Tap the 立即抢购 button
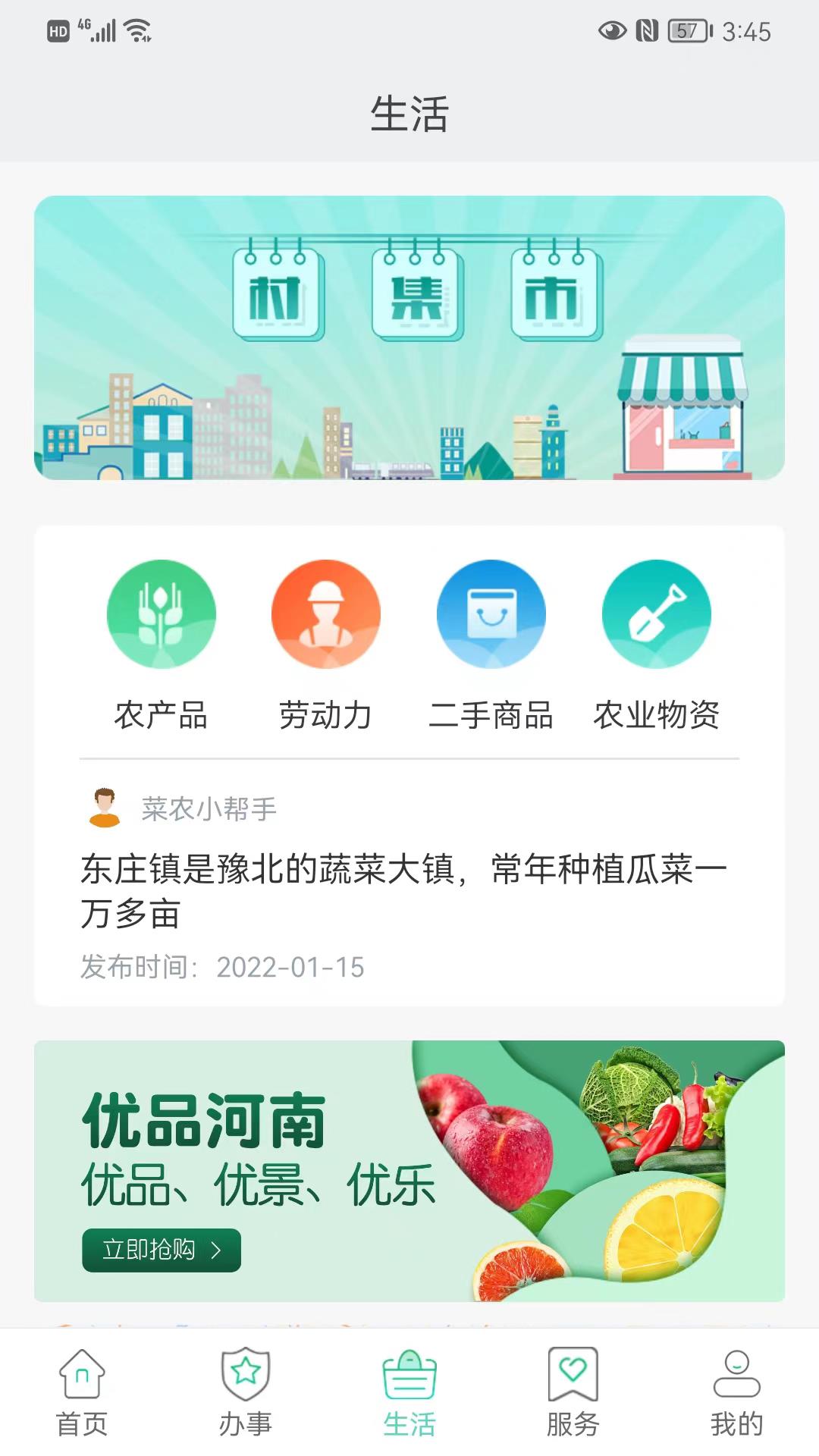 pyautogui.click(x=162, y=1250)
